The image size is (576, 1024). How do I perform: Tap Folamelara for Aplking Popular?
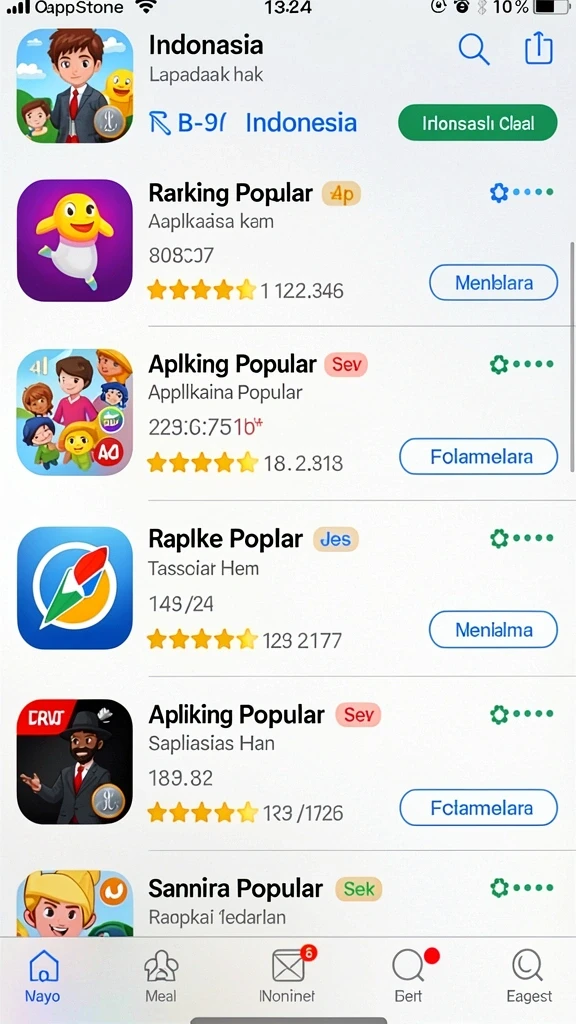(478, 456)
